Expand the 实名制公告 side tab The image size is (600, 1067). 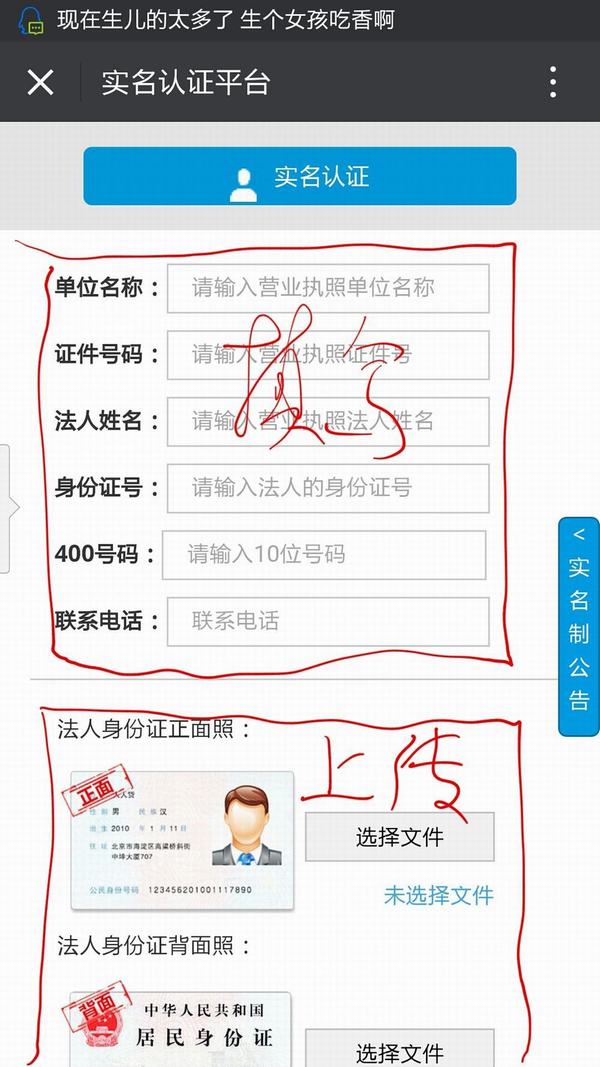click(579, 627)
